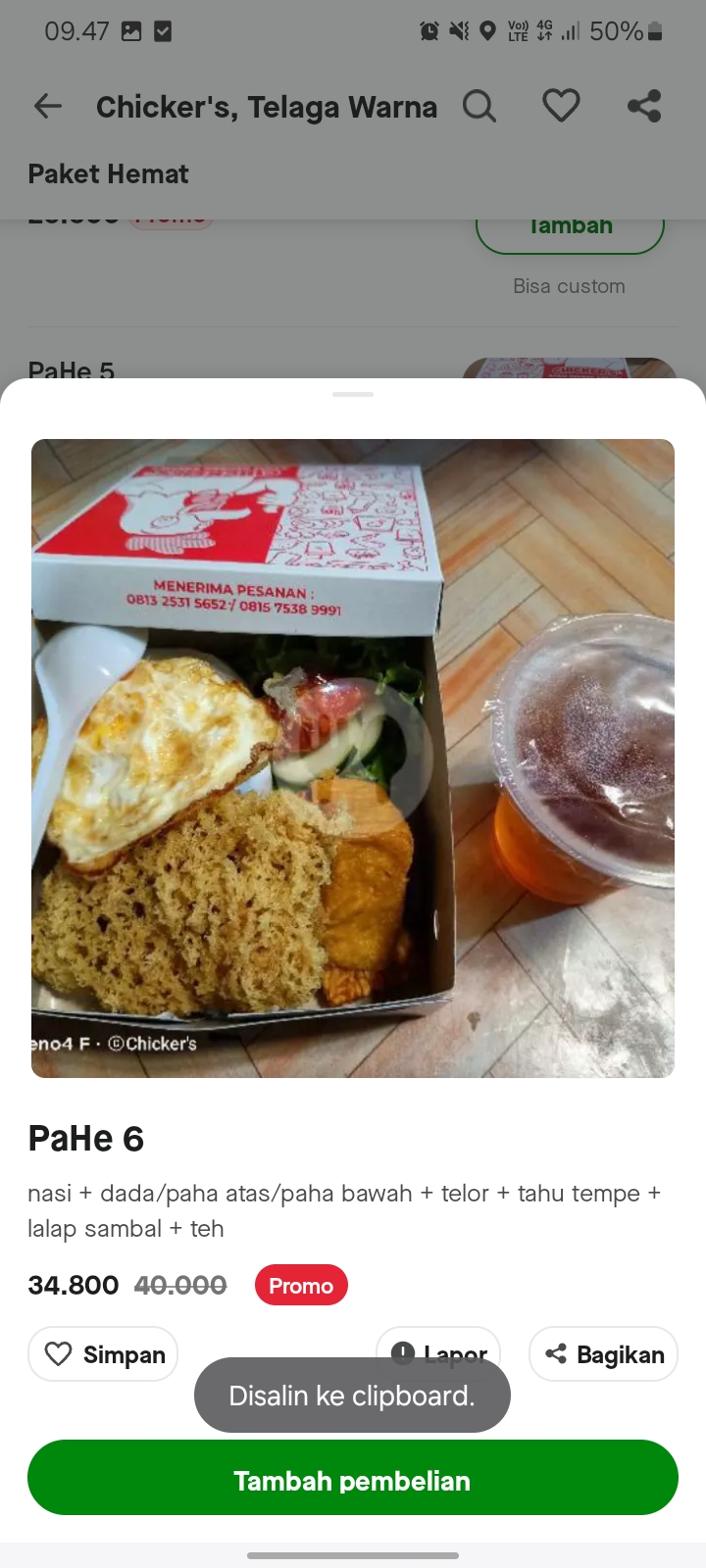This screenshot has height=1568, width=706.
Task: Share this item via Bagikan
Action: [603, 1354]
